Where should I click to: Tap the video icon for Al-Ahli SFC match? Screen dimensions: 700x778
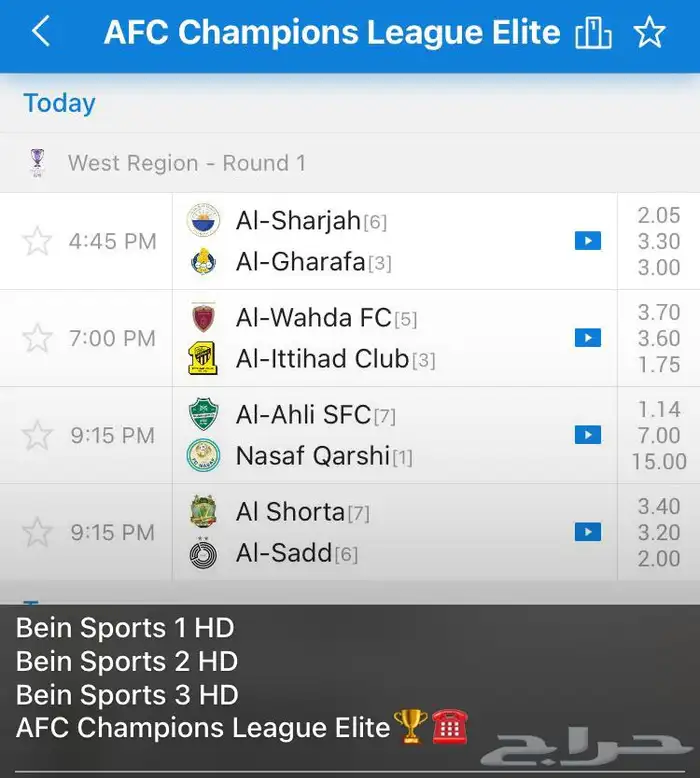[588, 435]
